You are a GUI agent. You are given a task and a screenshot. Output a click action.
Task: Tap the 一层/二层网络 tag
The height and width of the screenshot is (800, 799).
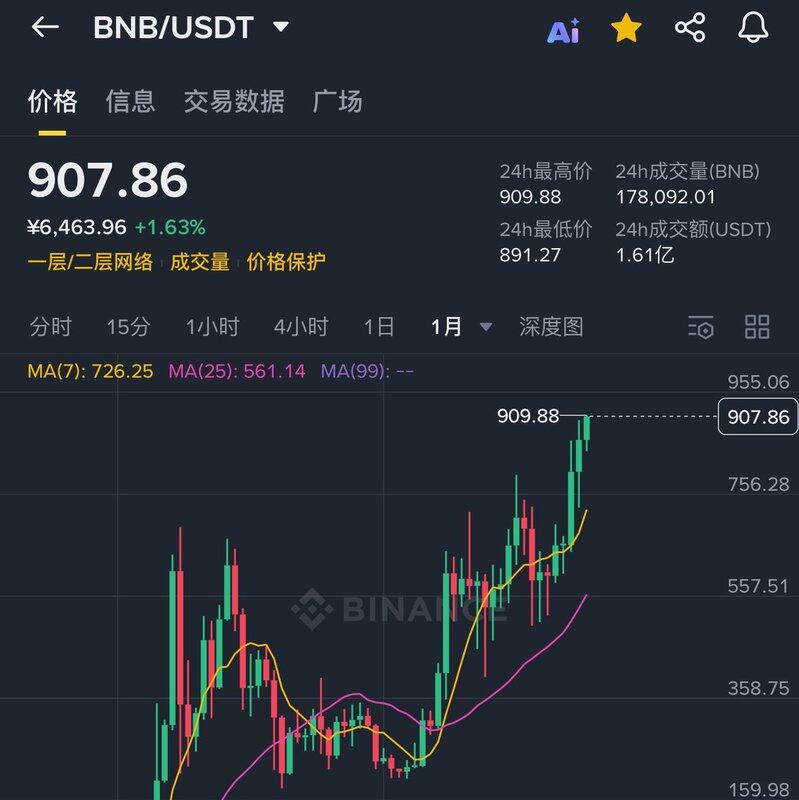point(90,262)
